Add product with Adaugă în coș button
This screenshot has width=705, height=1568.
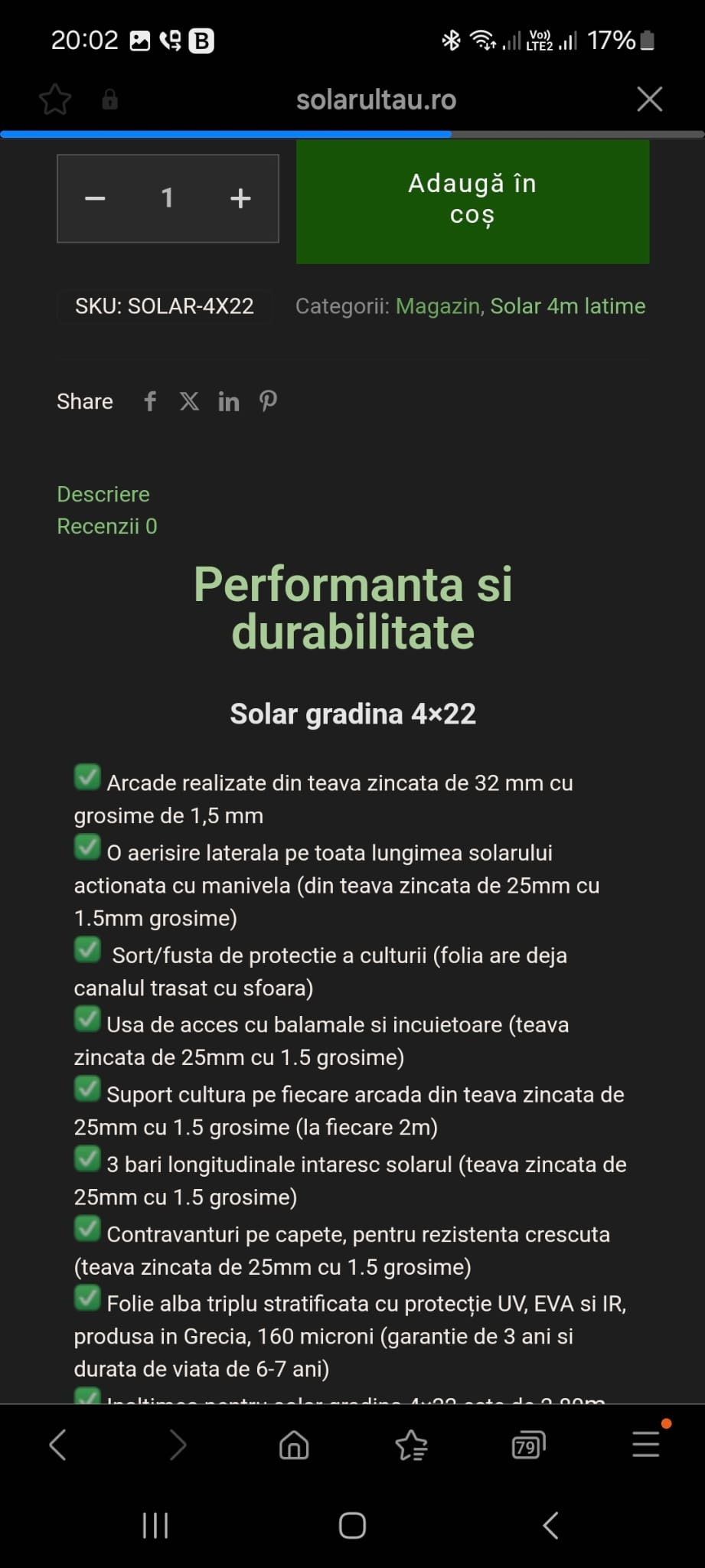(472, 200)
